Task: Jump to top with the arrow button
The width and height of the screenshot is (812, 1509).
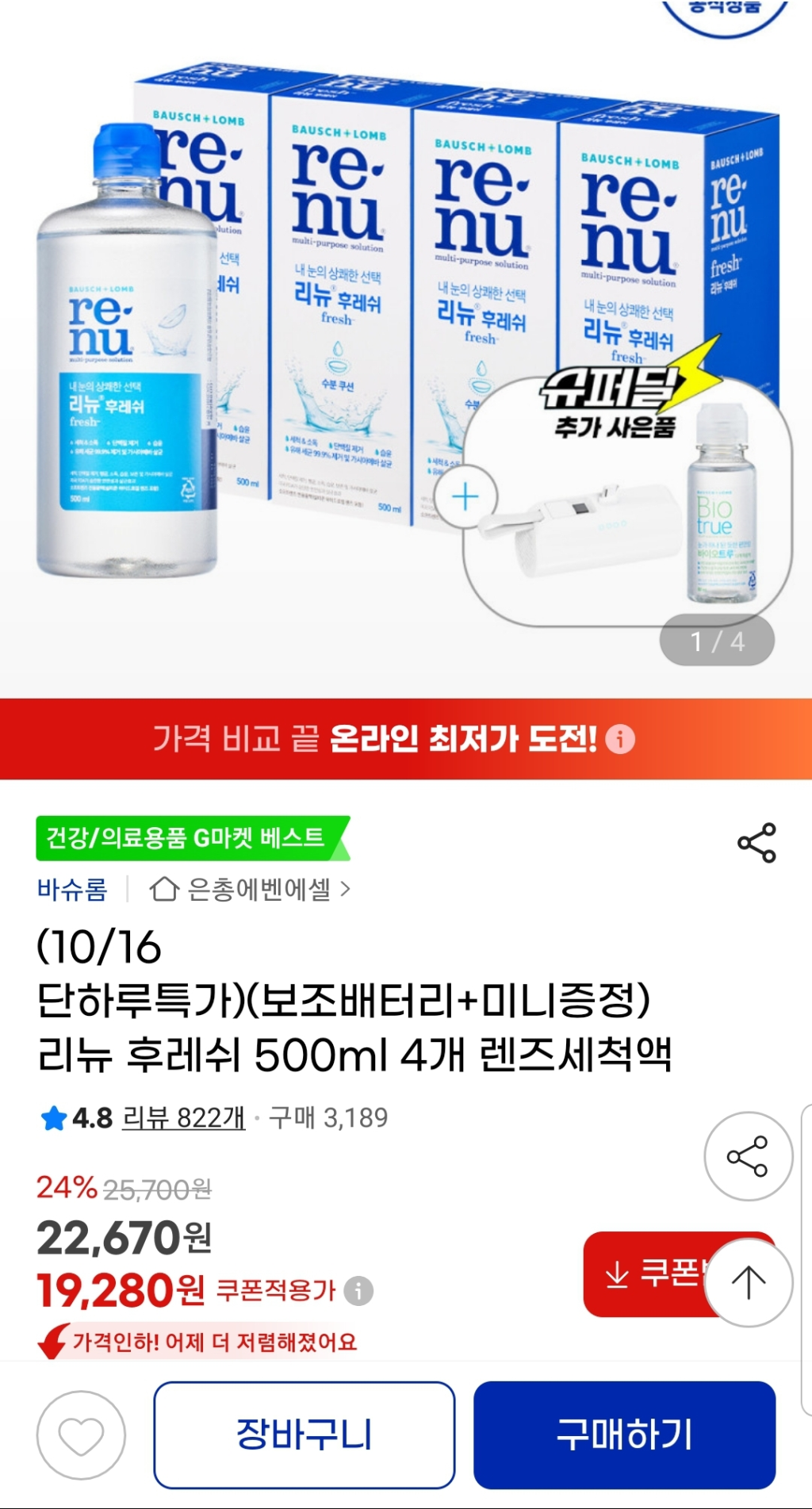Action: tap(748, 1282)
